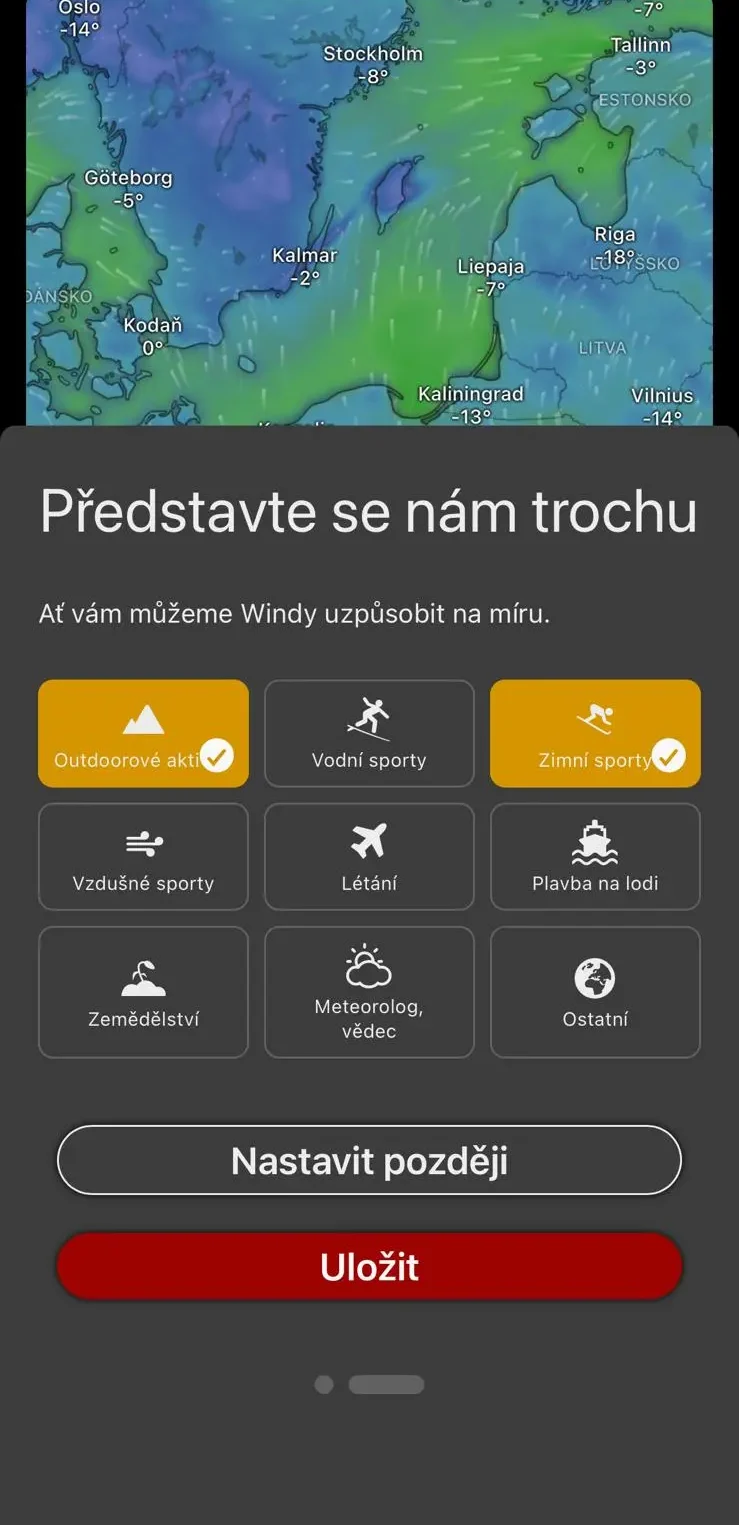Choose Vzdušné sporty option

click(143, 857)
